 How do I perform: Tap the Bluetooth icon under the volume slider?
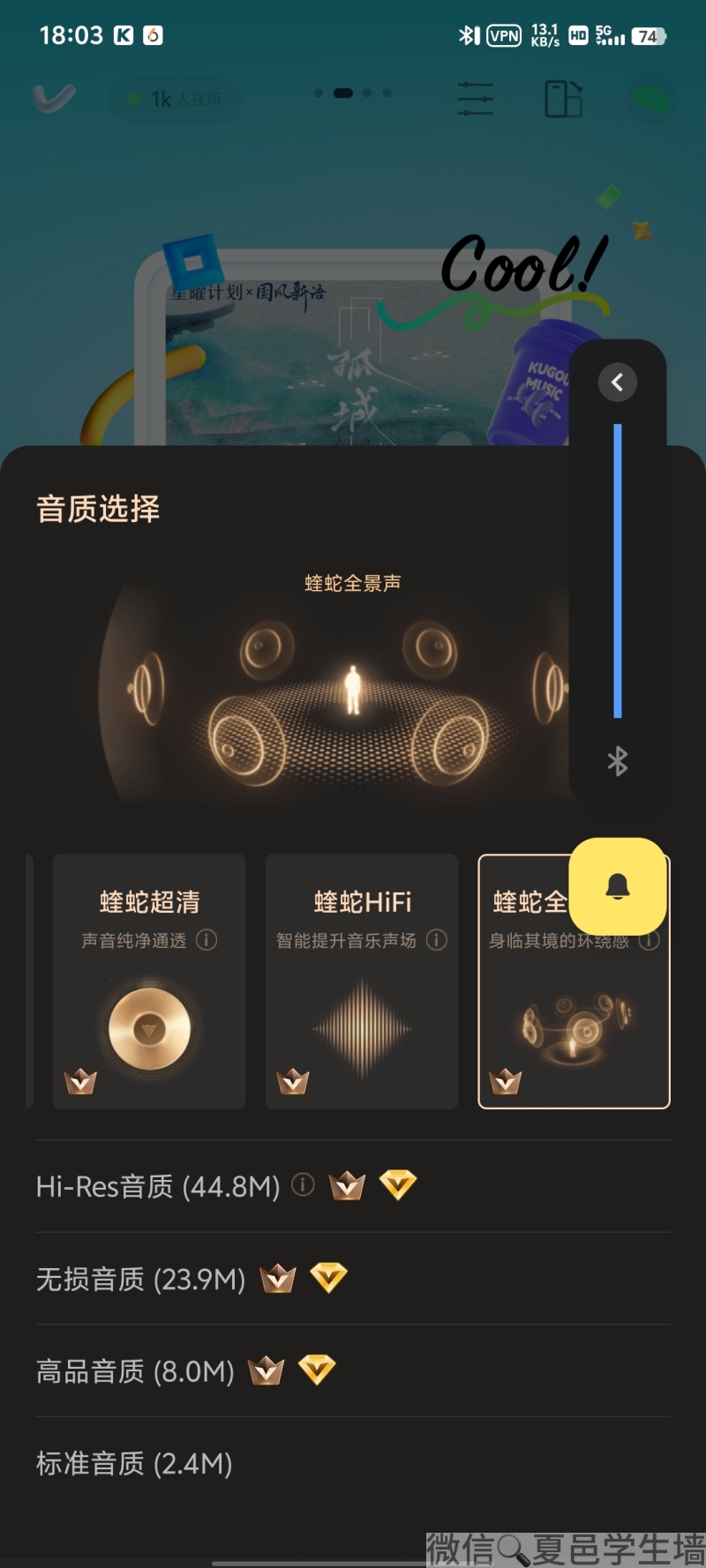[618, 761]
